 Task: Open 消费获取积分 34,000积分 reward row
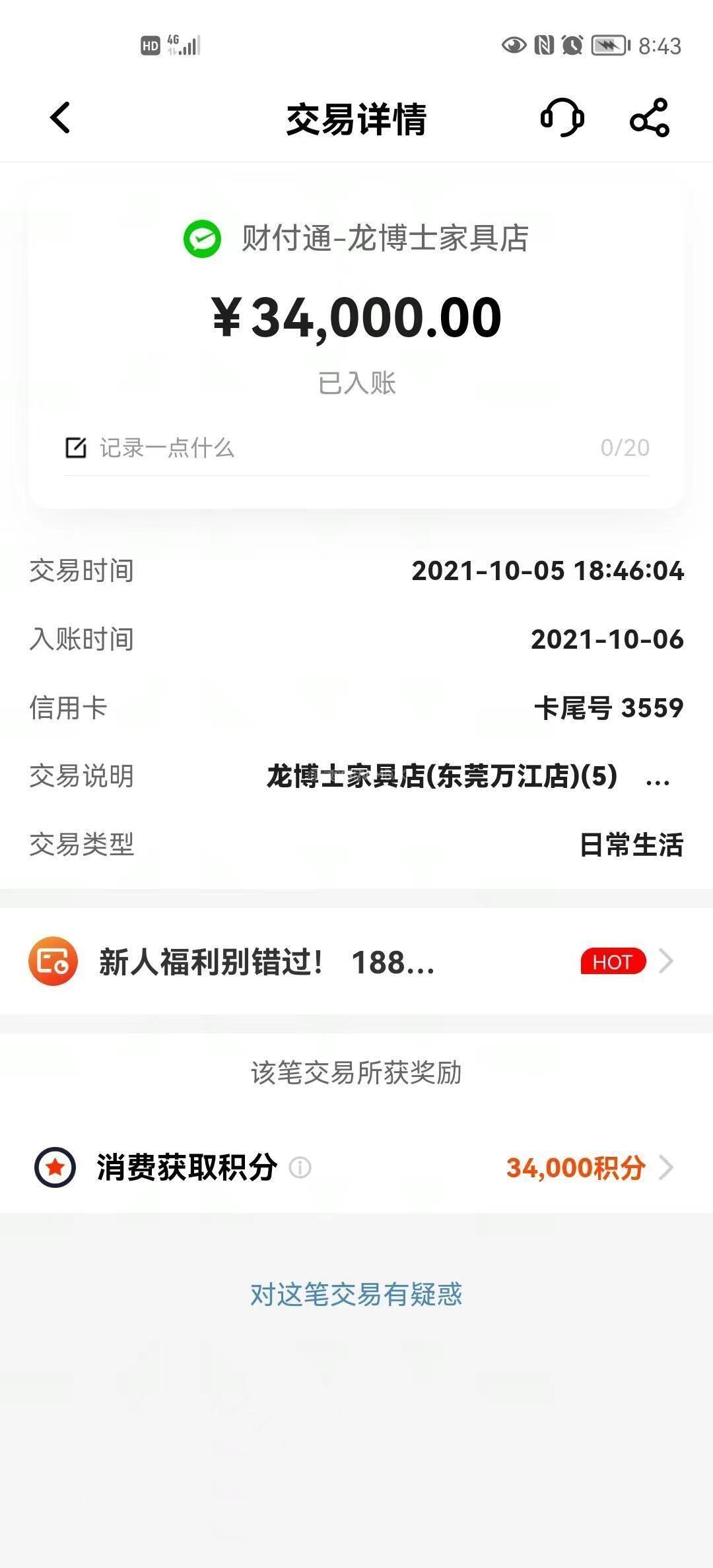tap(356, 1167)
